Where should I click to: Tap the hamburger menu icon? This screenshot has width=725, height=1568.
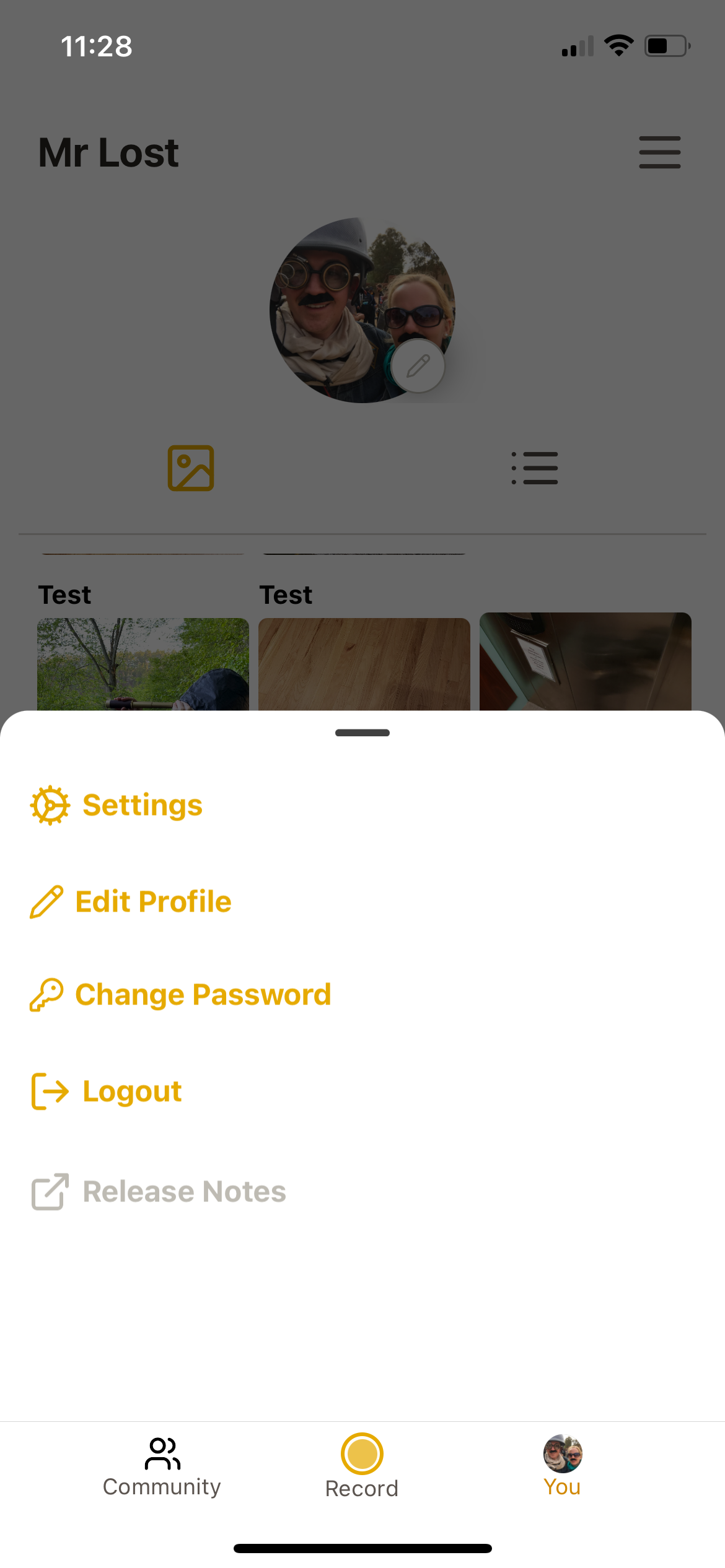(x=659, y=152)
